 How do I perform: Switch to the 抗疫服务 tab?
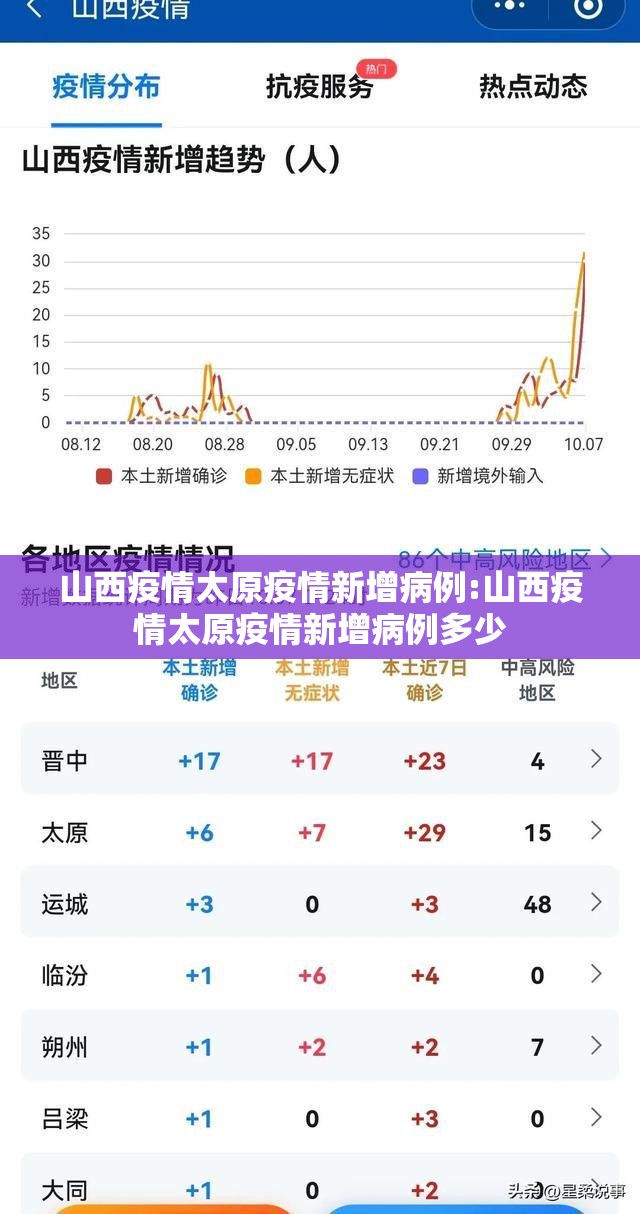pos(319,86)
